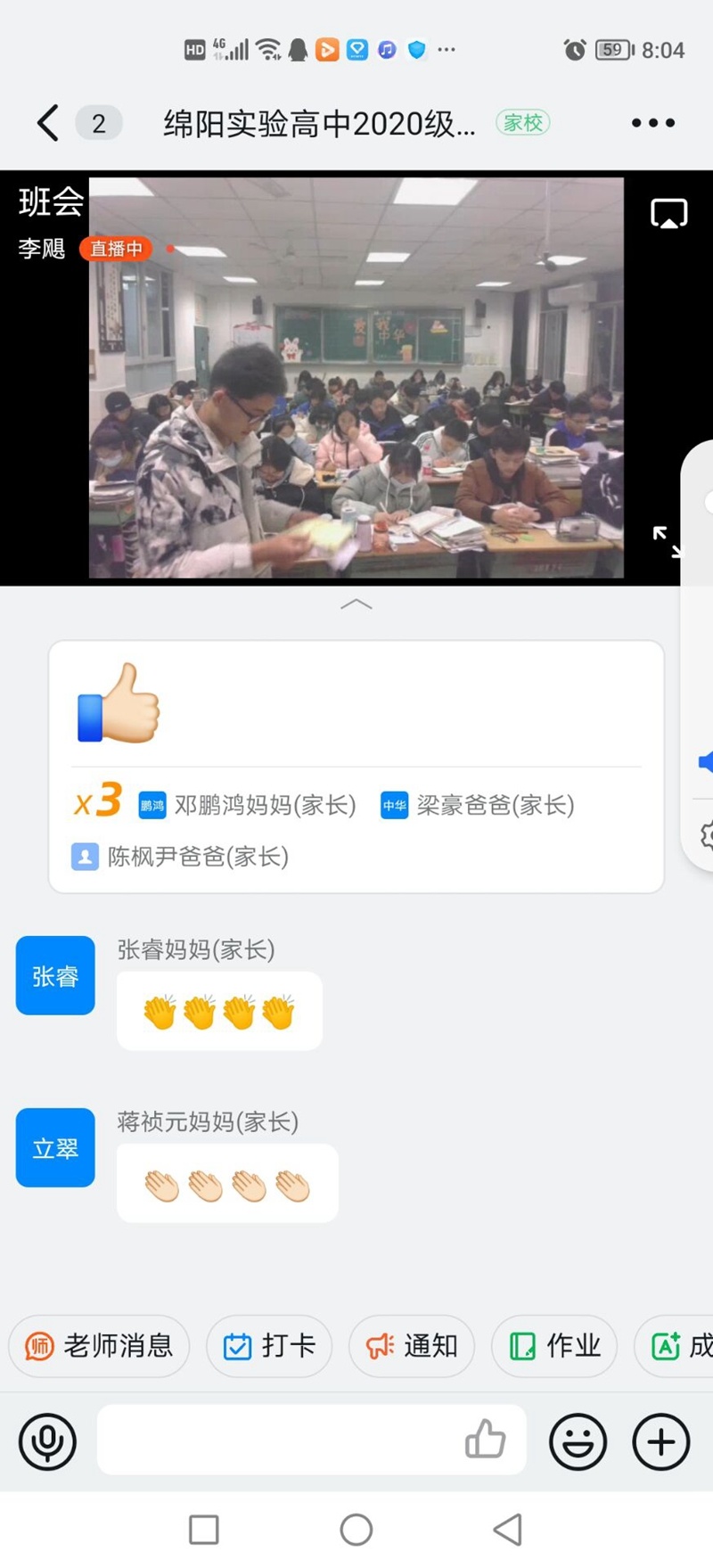Send a thumbs-up like
Screen dimensions: 713x1568
coord(486,1439)
